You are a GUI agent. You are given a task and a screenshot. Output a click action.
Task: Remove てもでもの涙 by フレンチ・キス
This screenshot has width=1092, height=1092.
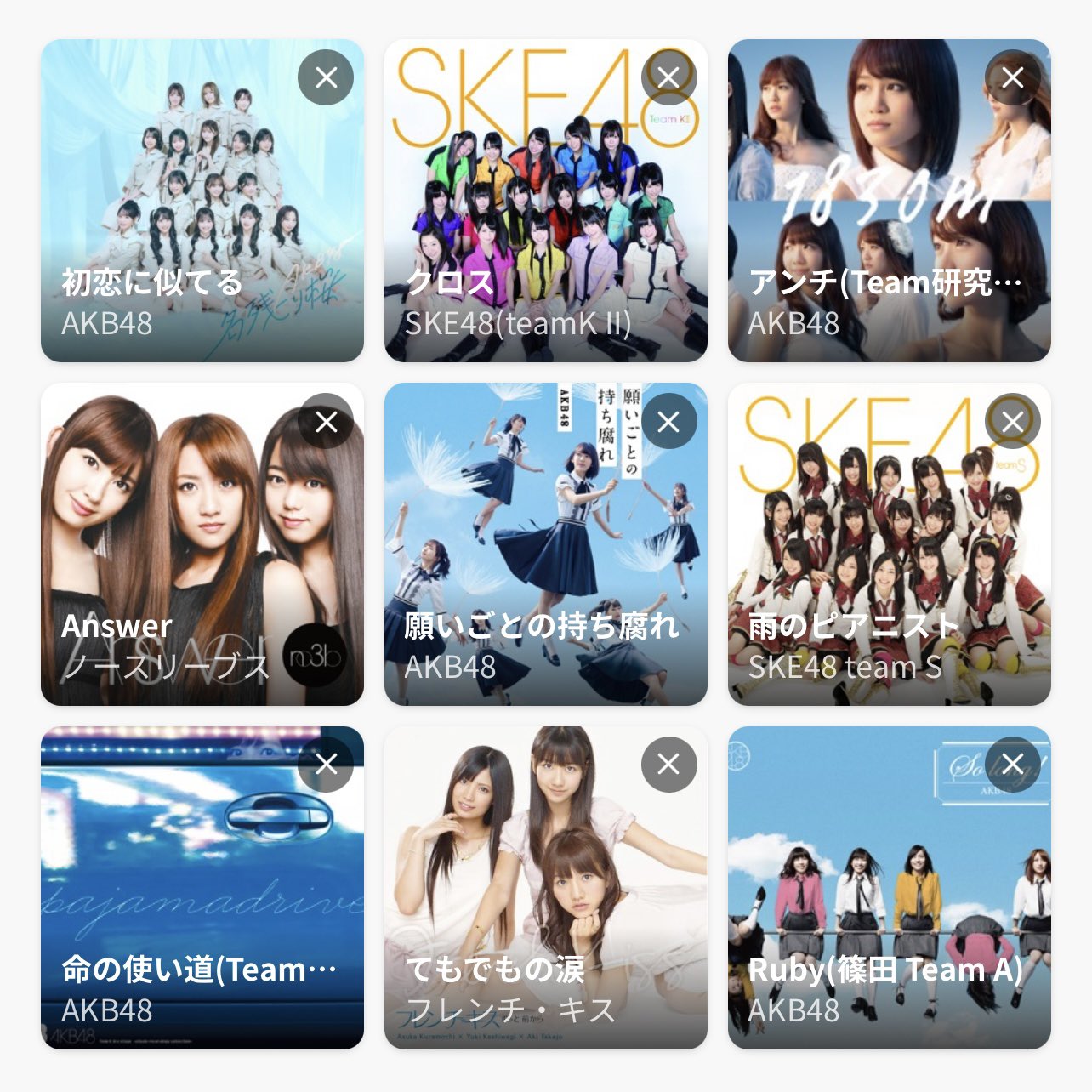[x=669, y=765]
